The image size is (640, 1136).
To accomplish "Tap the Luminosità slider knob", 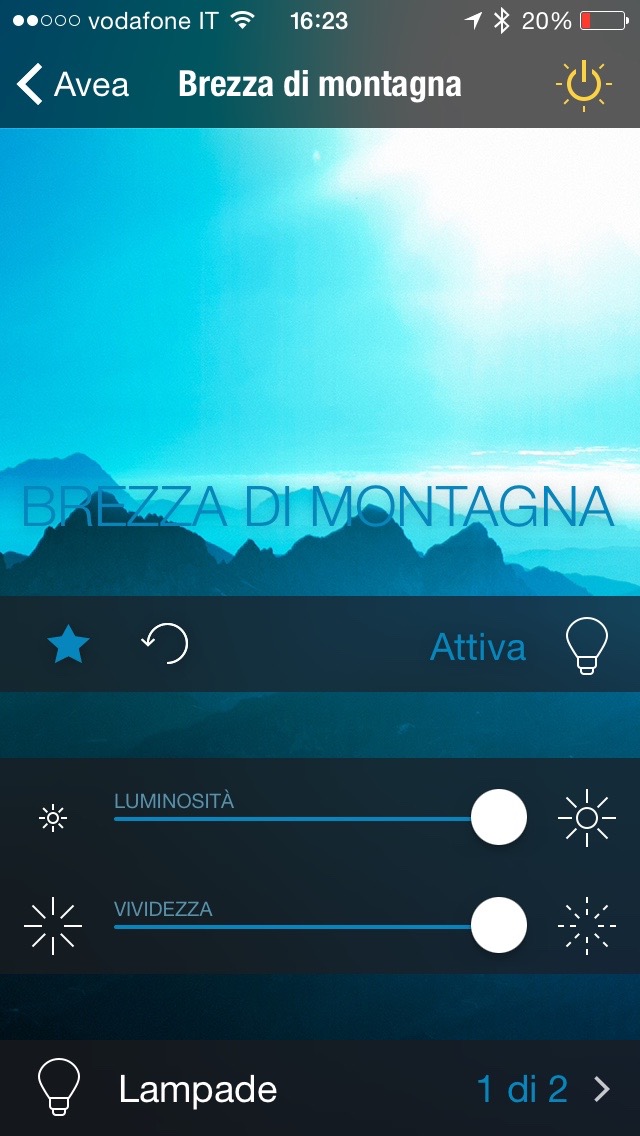I will (x=498, y=817).
